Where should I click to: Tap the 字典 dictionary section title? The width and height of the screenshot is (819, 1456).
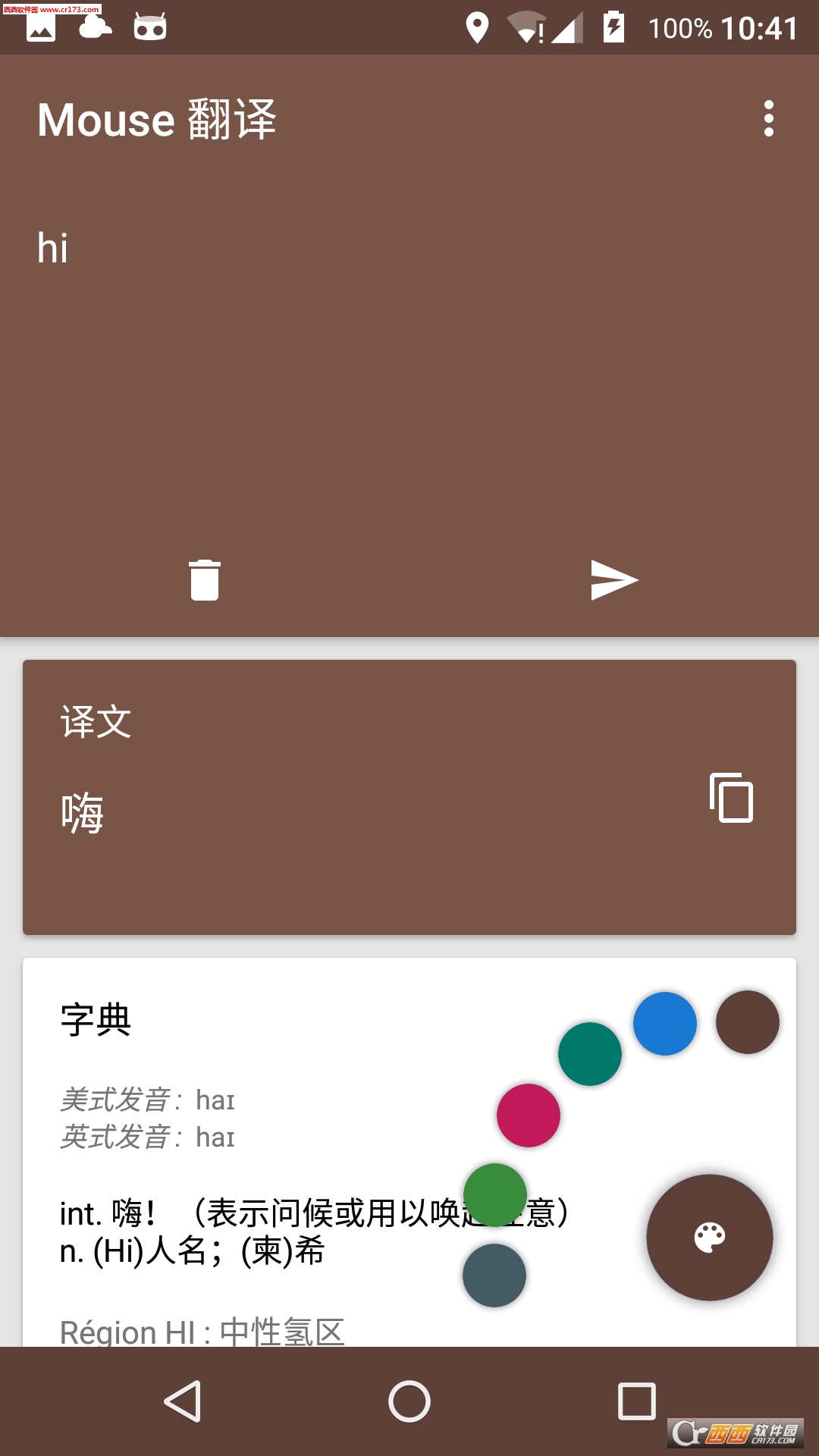pyautogui.click(x=96, y=1021)
